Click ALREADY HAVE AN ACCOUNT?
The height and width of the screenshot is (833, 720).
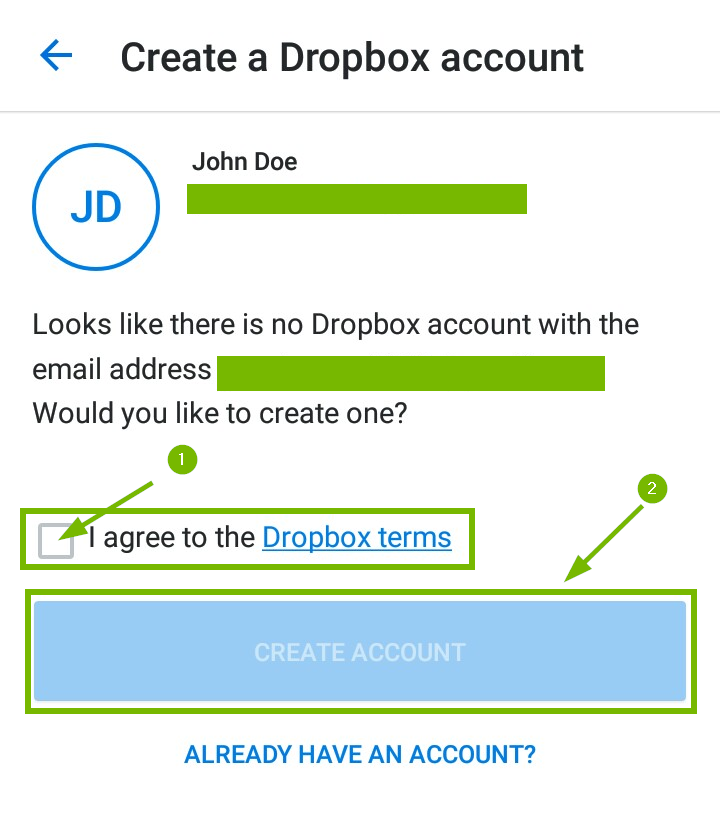(360, 755)
